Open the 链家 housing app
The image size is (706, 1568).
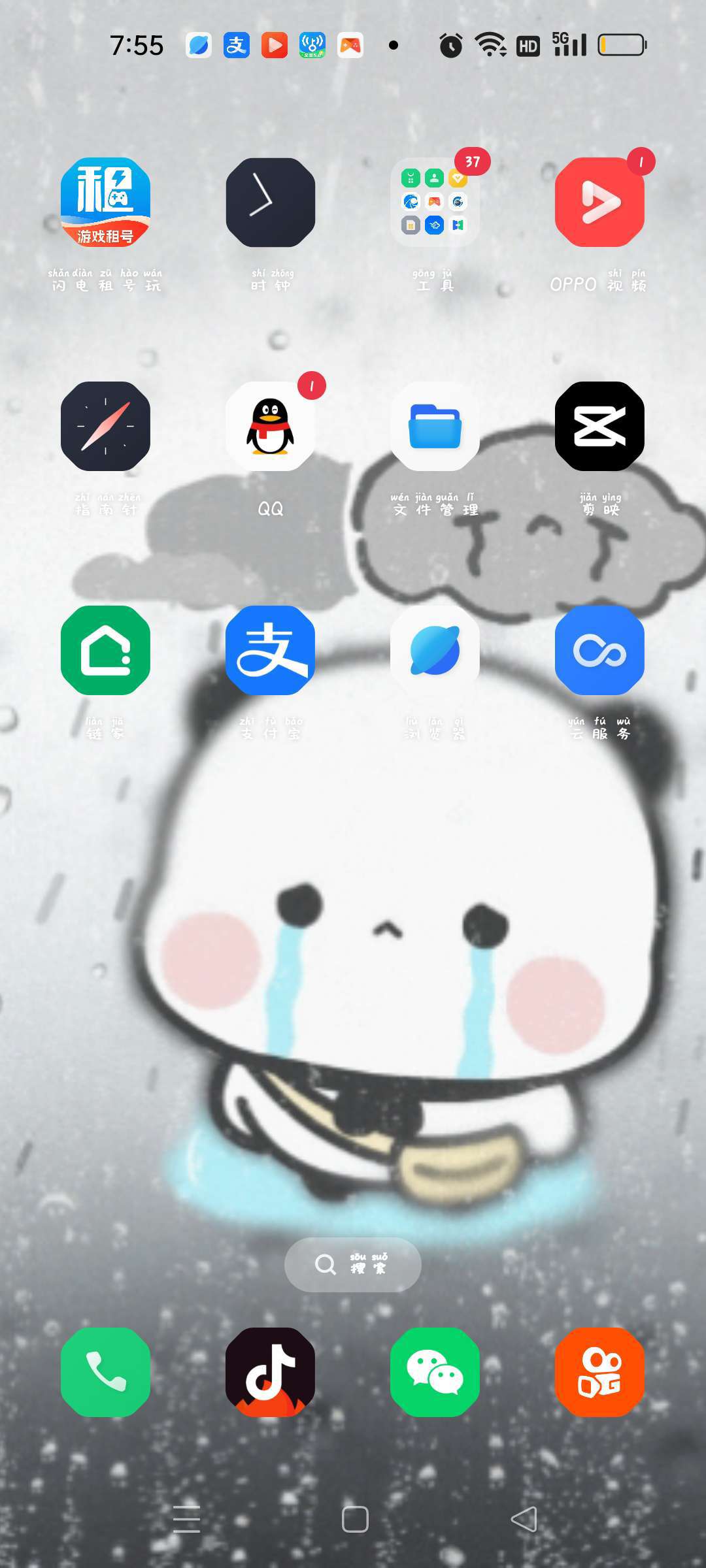105,651
